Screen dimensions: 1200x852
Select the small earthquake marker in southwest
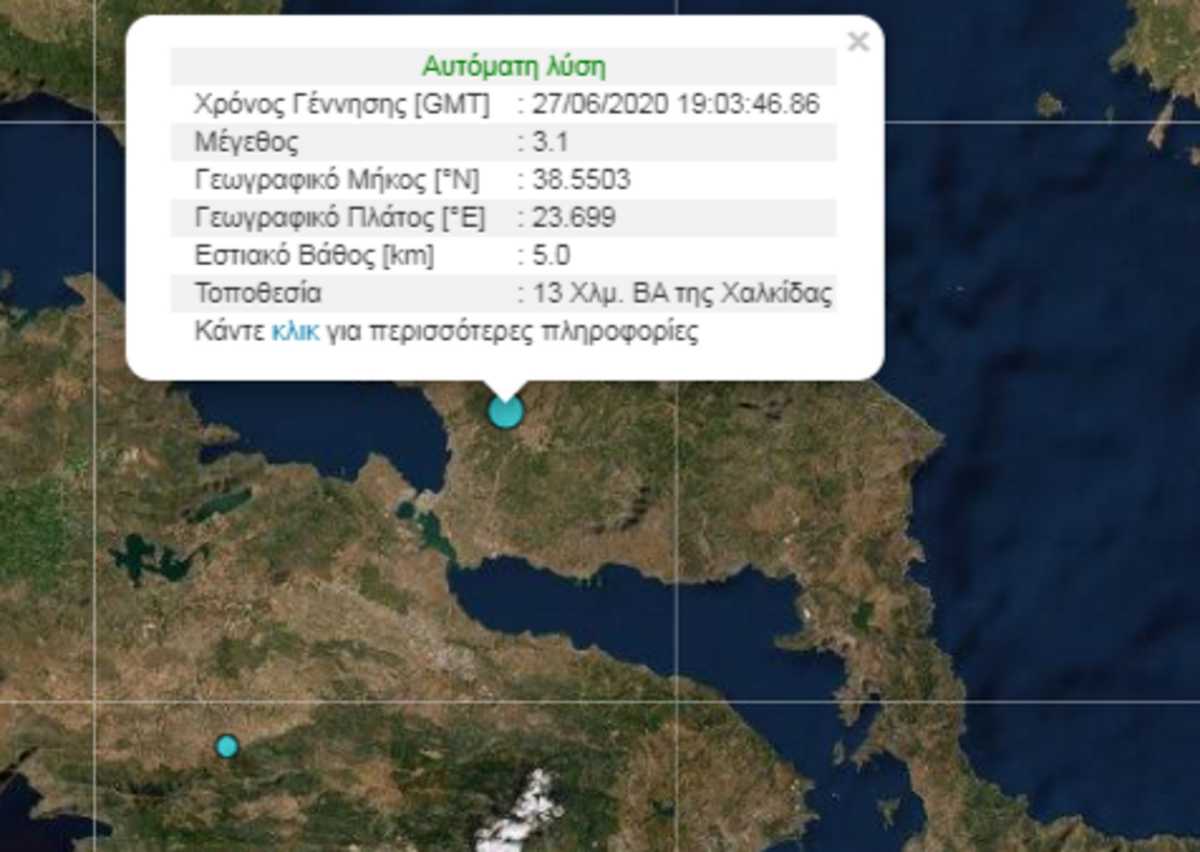click(227, 745)
